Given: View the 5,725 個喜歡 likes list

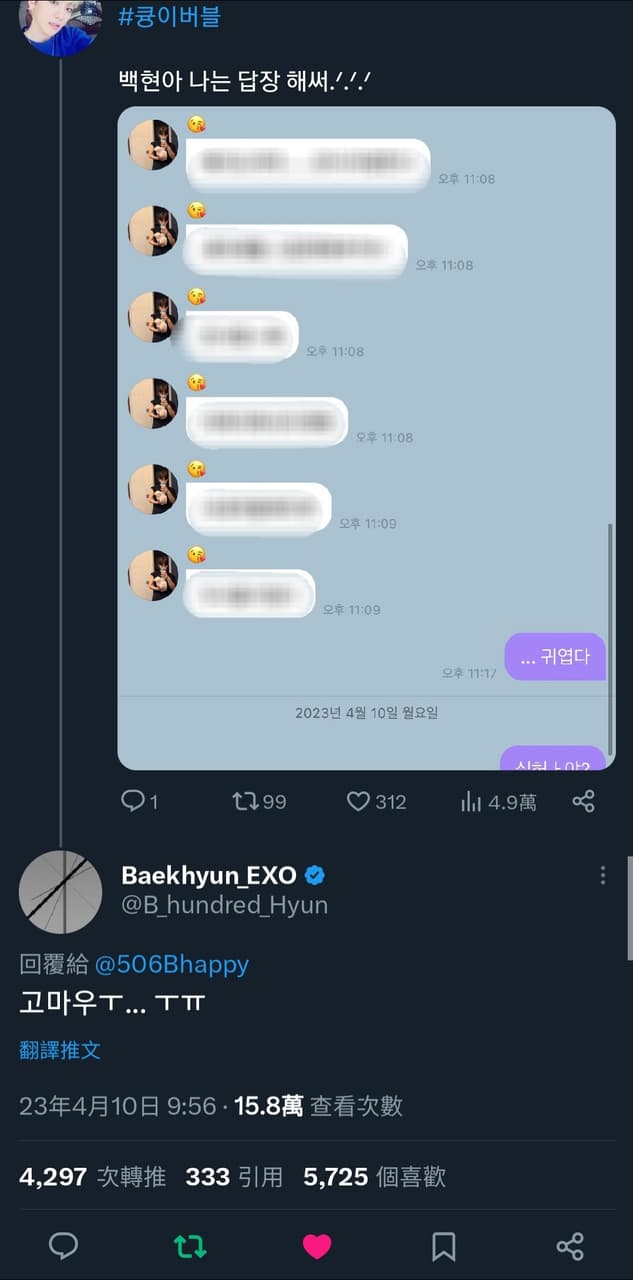Looking at the screenshot, I should (x=375, y=1177).
